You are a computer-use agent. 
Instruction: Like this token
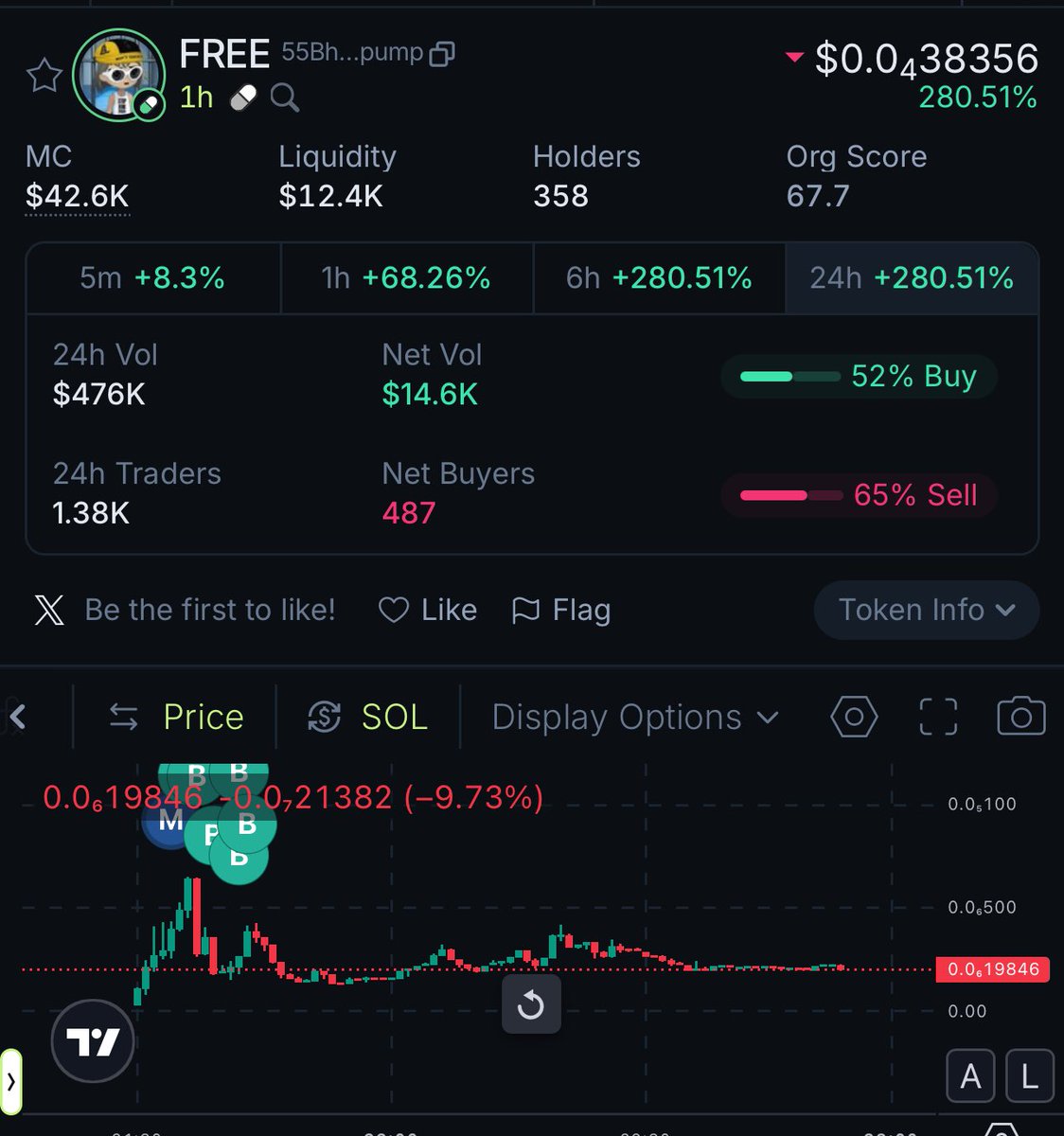(x=428, y=611)
